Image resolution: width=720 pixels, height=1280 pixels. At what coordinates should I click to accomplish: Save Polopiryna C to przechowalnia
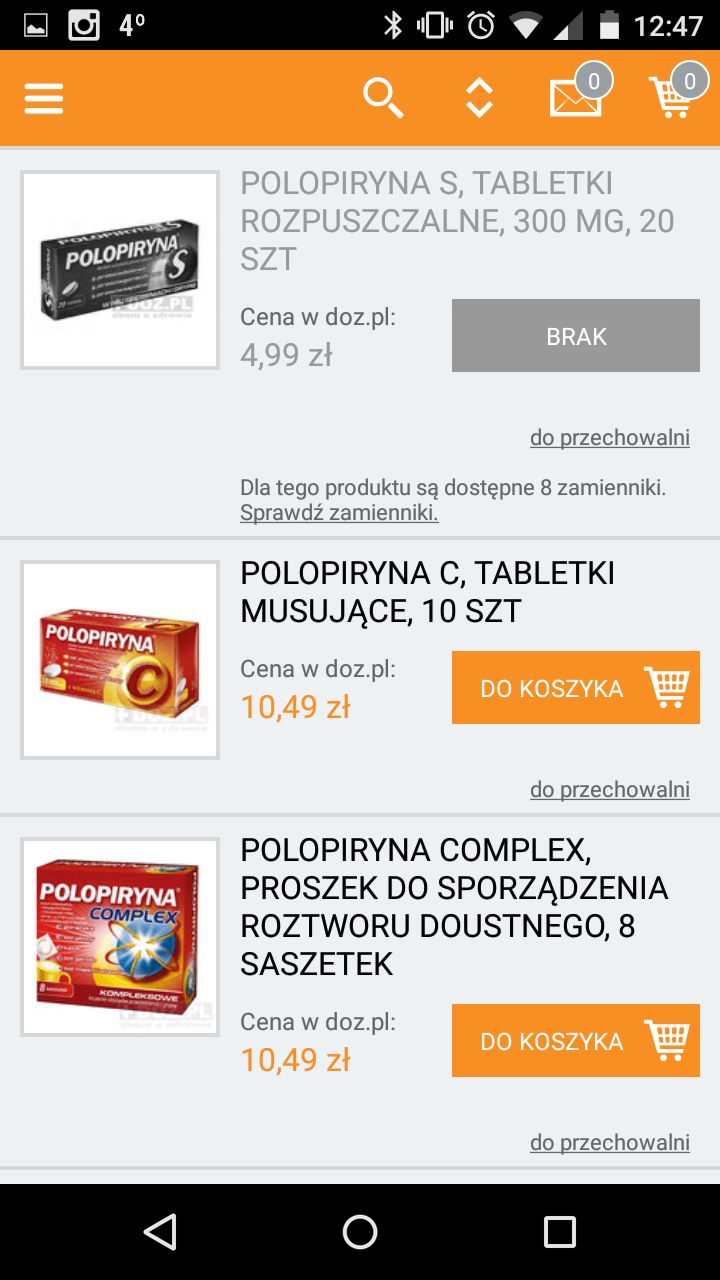pyautogui.click(x=610, y=790)
